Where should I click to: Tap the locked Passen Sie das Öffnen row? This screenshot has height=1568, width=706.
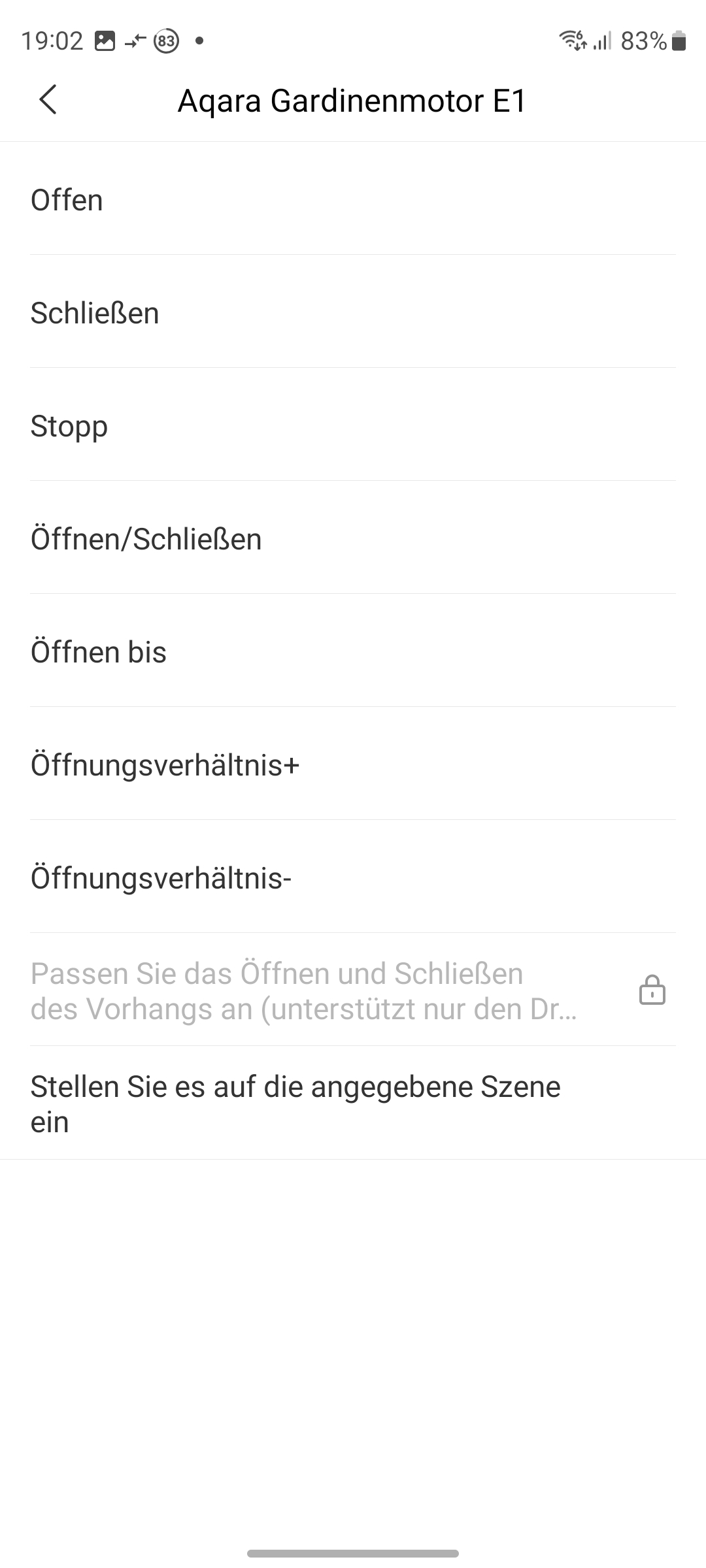click(353, 990)
